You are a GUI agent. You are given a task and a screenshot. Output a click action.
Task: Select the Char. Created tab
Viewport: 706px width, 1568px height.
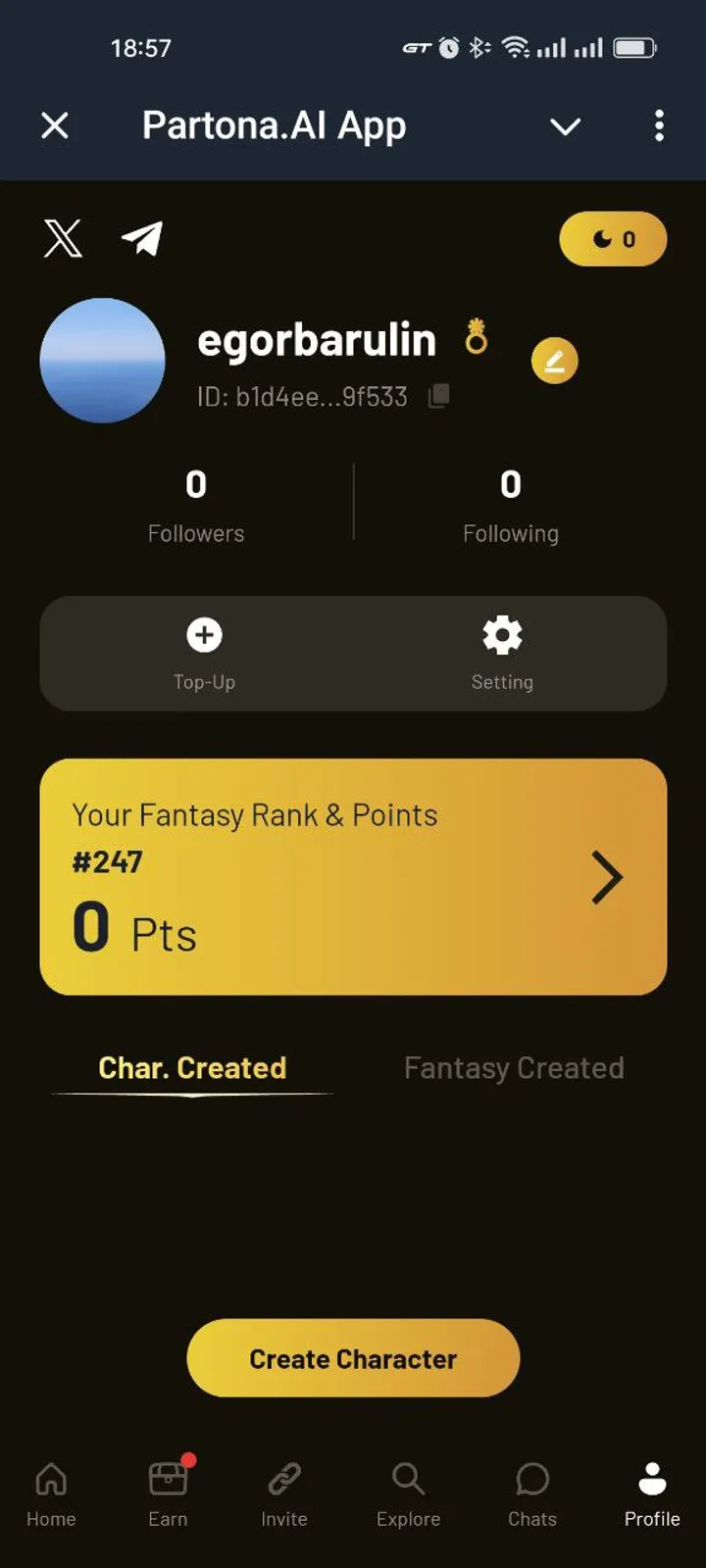[192, 1068]
